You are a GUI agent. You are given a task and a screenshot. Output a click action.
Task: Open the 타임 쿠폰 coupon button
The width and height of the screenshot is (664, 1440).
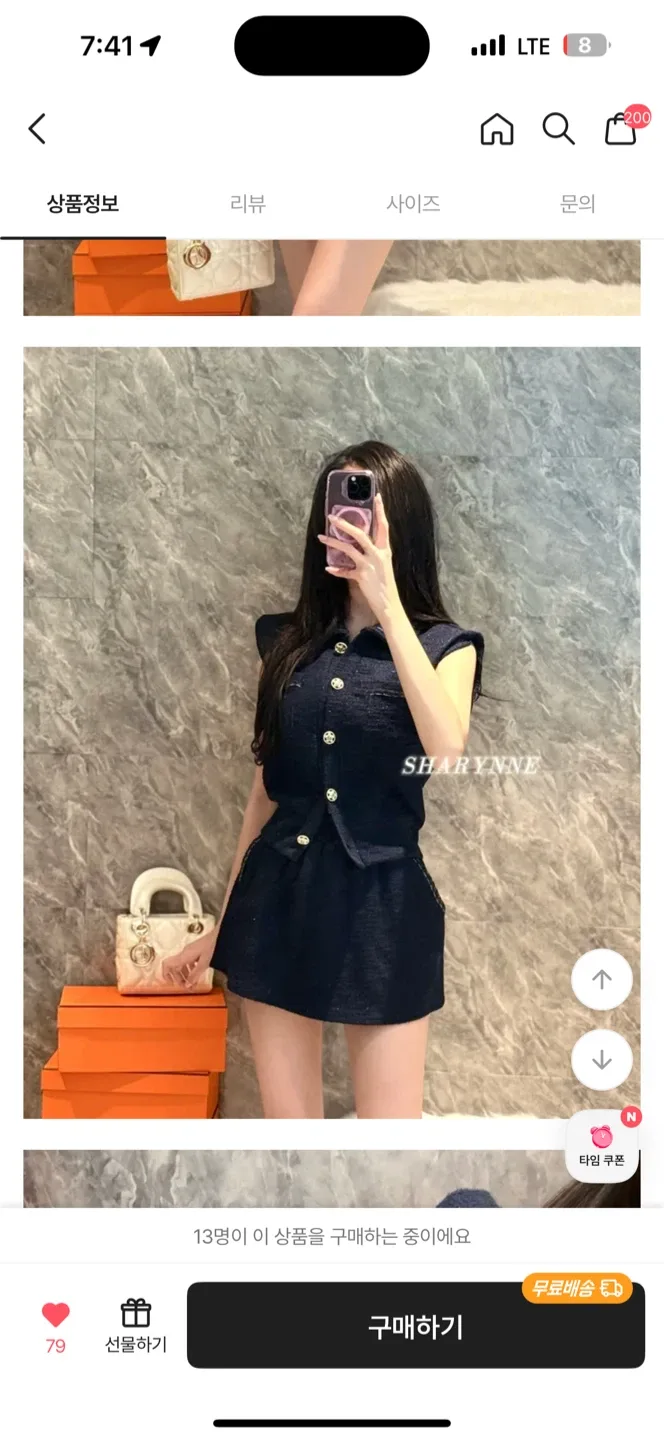pyautogui.click(x=602, y=1146)
